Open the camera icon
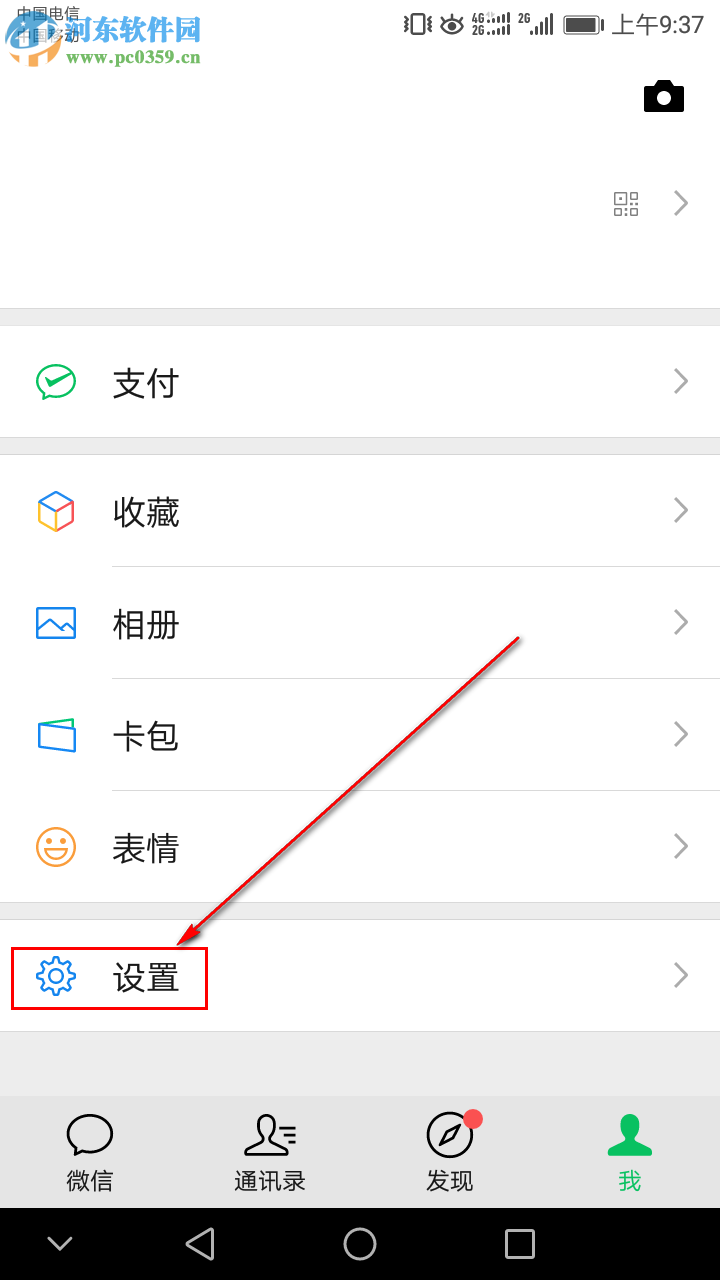 click(x=664, y=96)
